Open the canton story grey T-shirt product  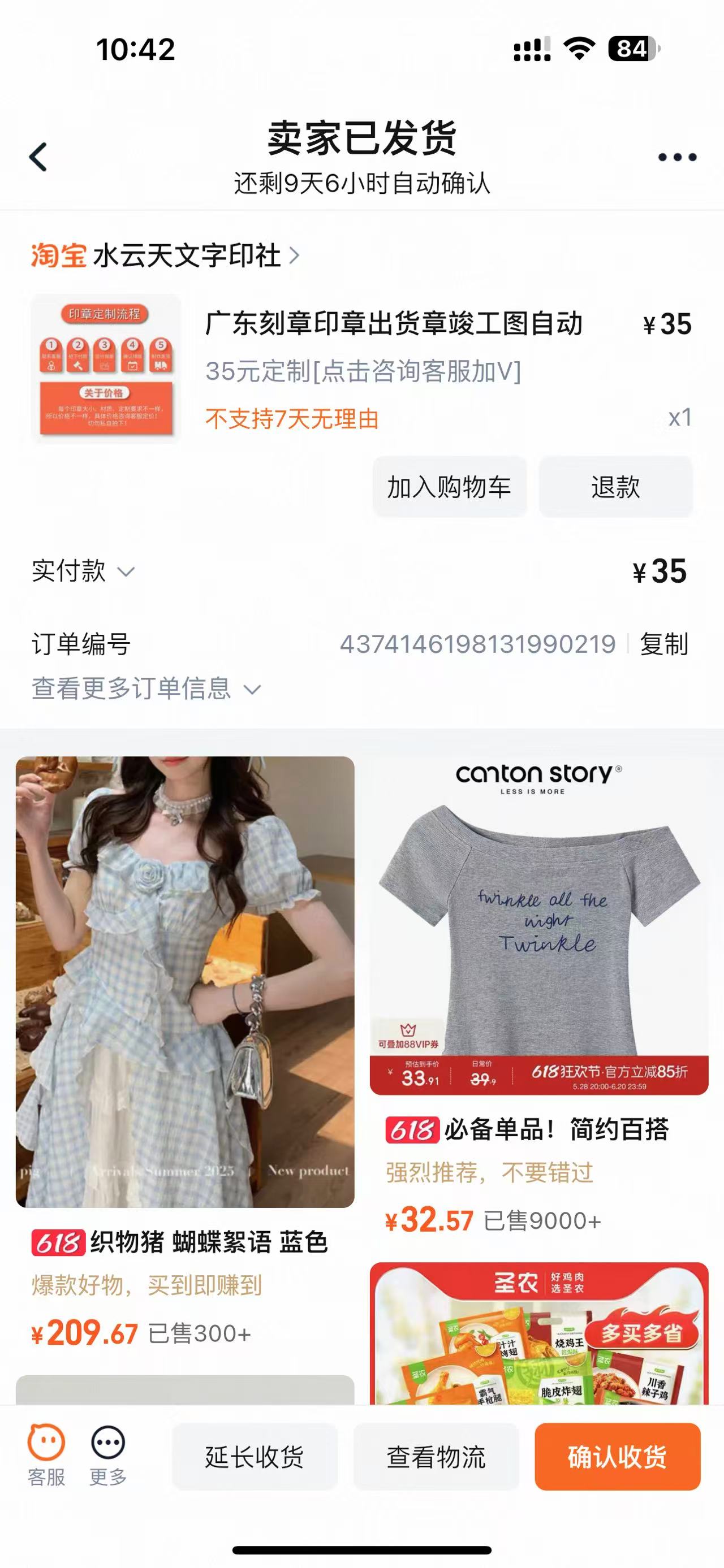coord(539,925)
